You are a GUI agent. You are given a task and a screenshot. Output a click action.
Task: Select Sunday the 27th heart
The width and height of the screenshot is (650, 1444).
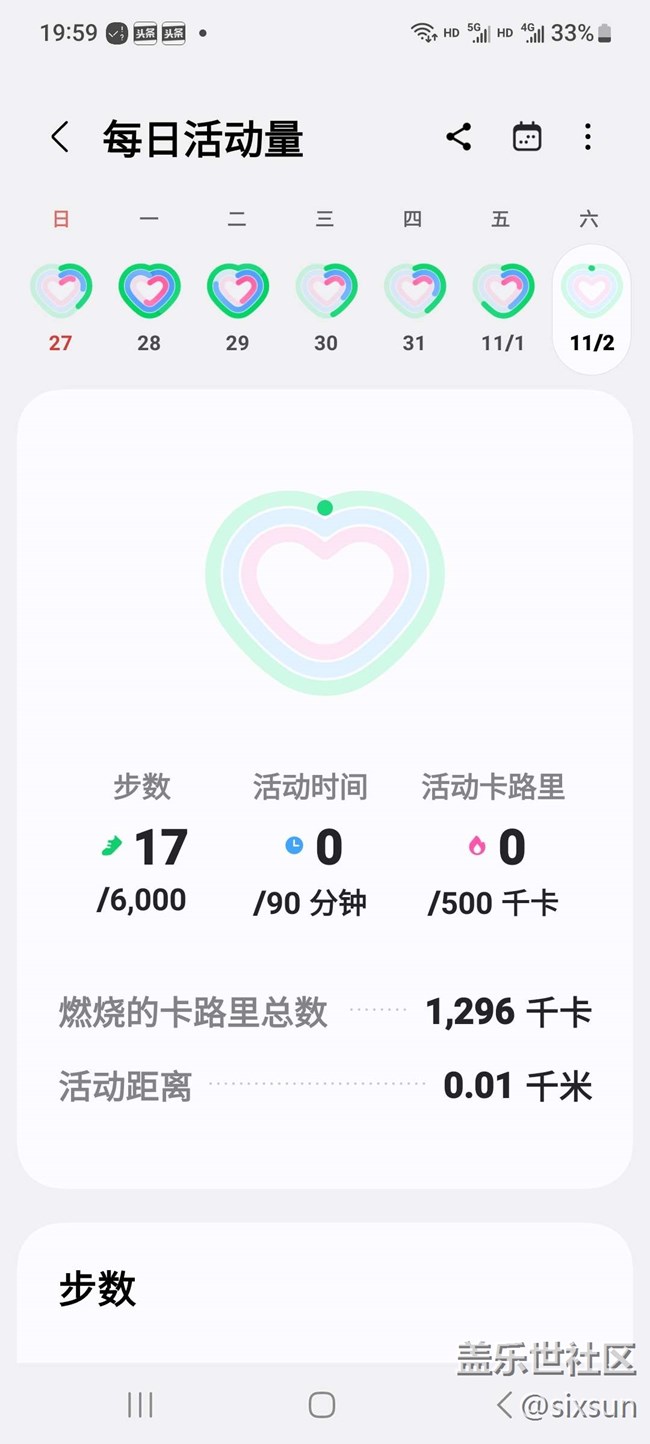[61, 290]
